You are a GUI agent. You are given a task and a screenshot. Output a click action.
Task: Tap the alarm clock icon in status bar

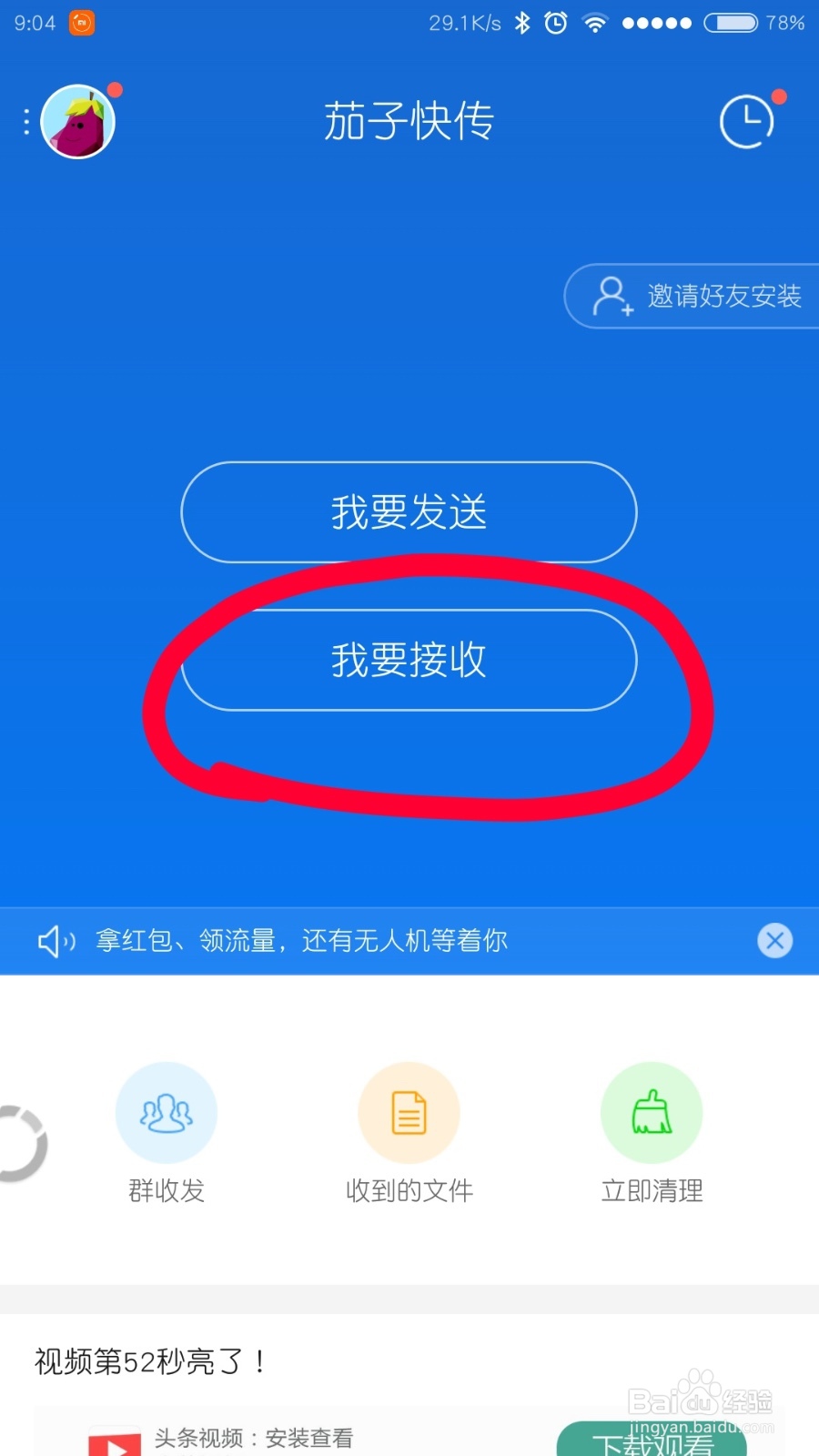(554, 22)
